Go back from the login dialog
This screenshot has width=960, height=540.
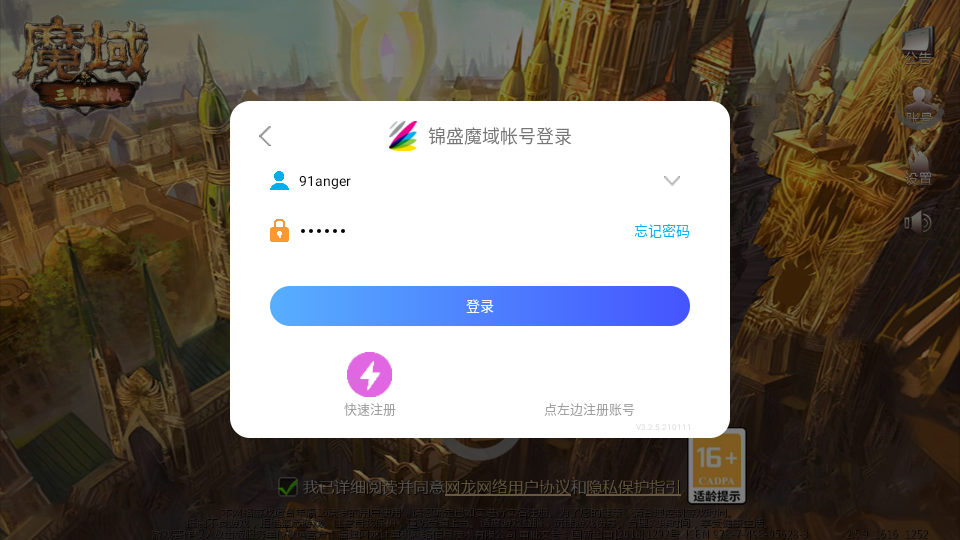coord(265,137)
